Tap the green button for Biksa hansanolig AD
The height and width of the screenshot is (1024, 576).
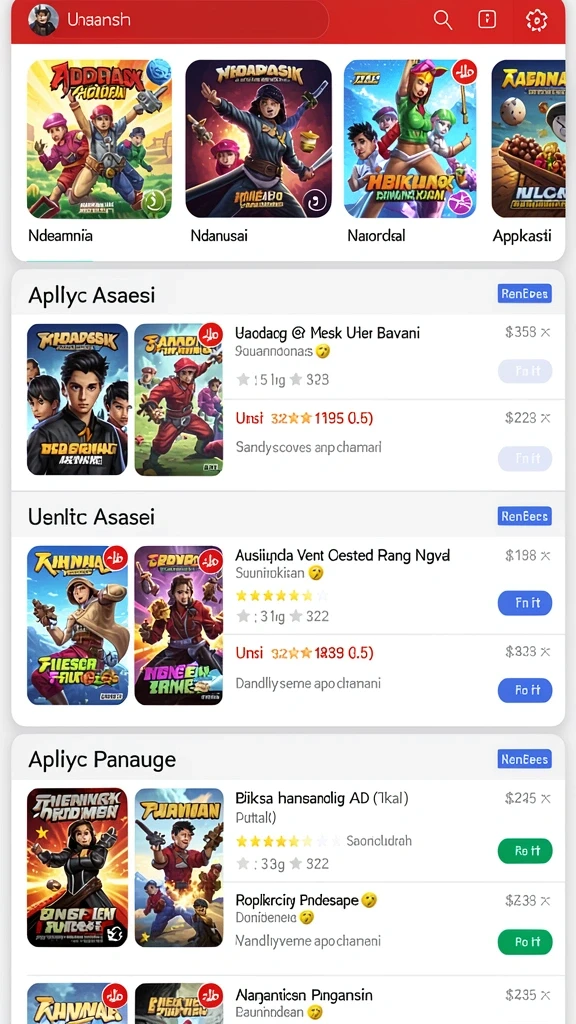point(525,851)
